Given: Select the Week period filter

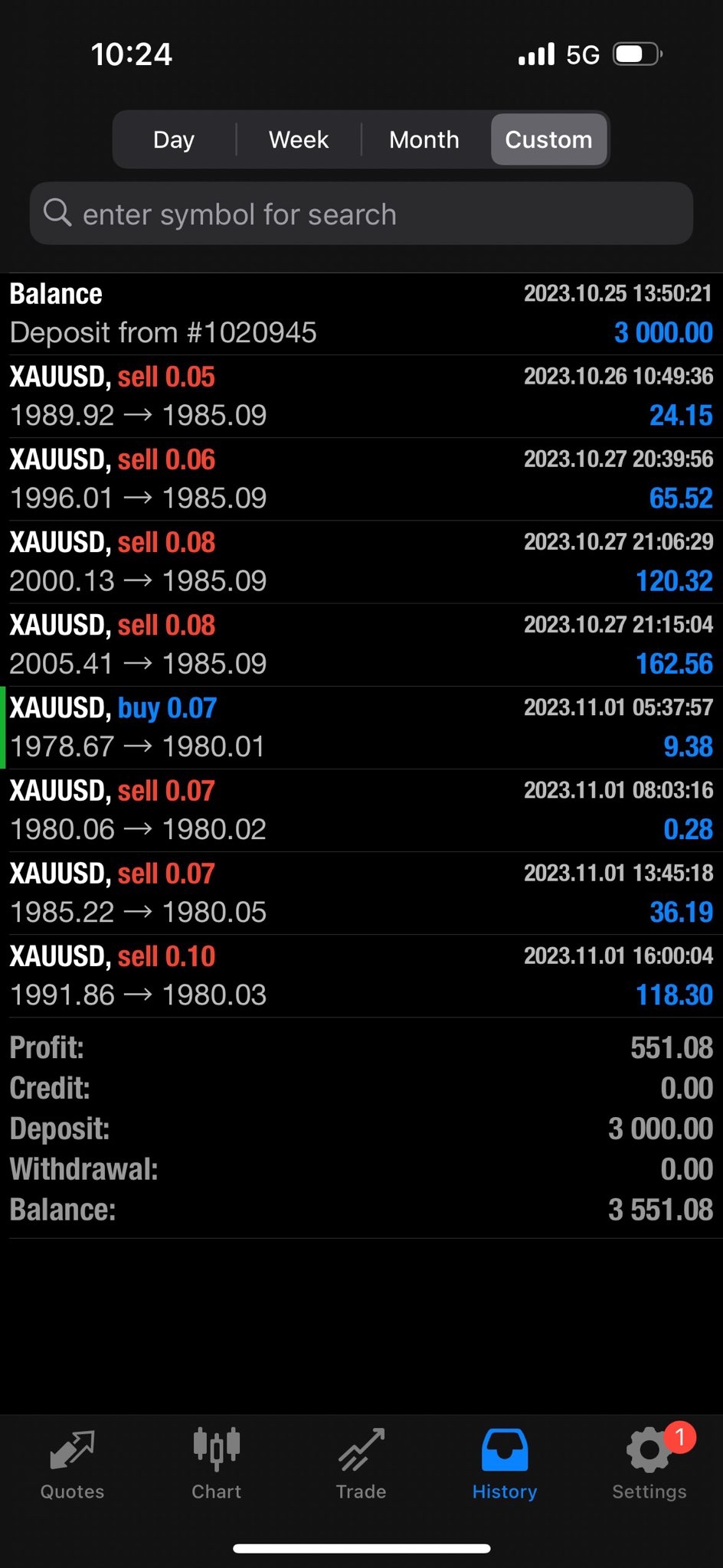Looking at the screenshot, I should (299, 139).
